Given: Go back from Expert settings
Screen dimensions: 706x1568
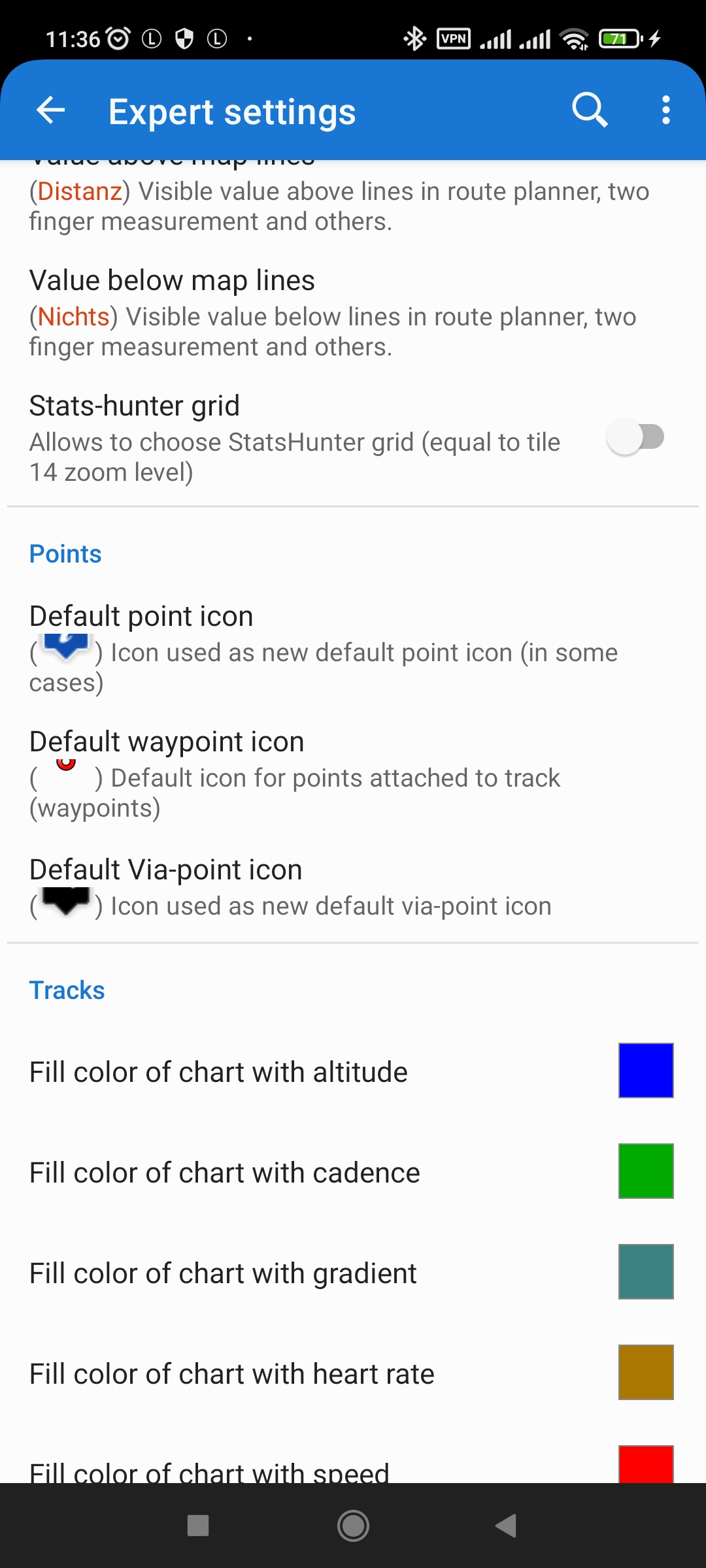Looking at the screenshot, I should 51,110.
